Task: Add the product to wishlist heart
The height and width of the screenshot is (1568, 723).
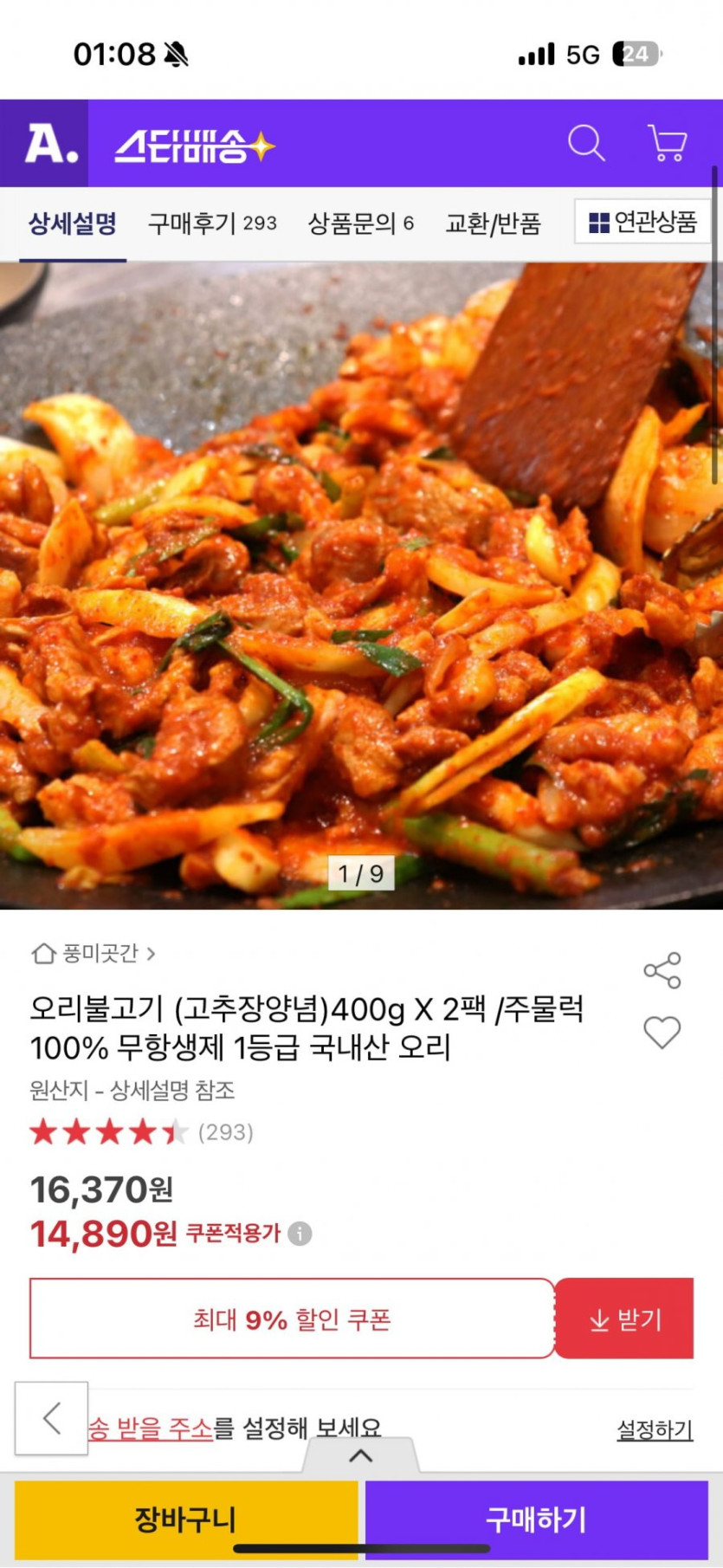Action: point(662,1032)
